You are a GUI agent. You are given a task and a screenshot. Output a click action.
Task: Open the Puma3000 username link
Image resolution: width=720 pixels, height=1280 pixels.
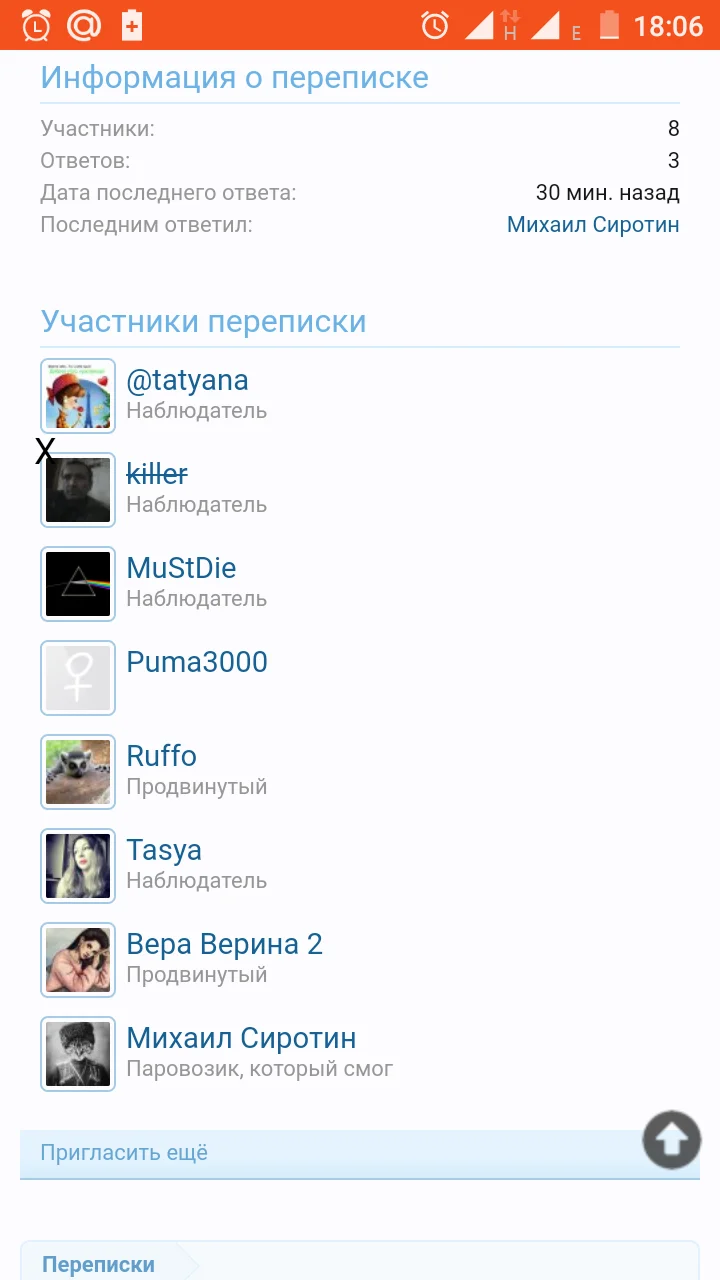197,662
